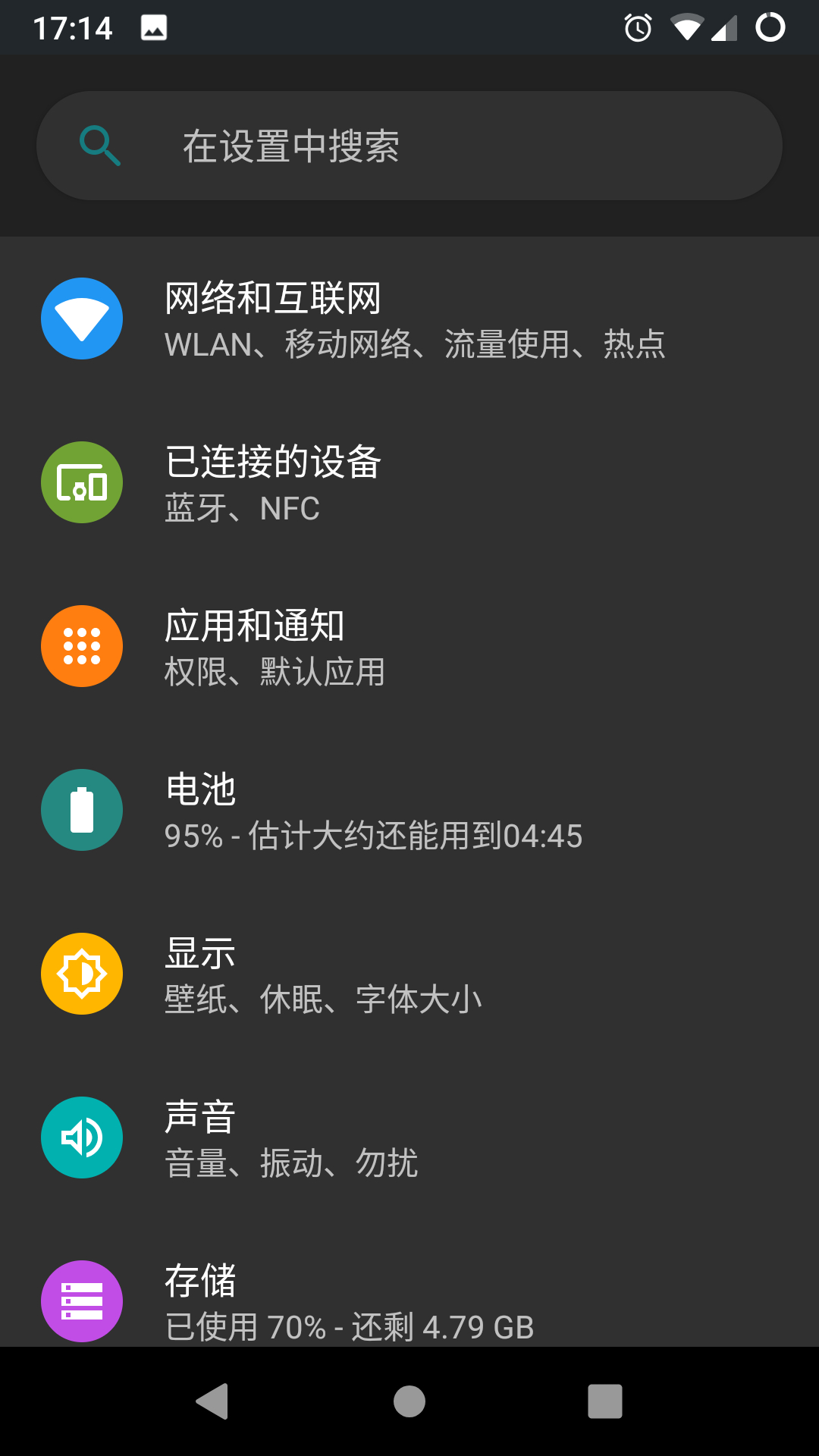Tap the 在设置中搜索 search box
The width and height of the screenshot is (819, 1456).
(x=409, y=146)
